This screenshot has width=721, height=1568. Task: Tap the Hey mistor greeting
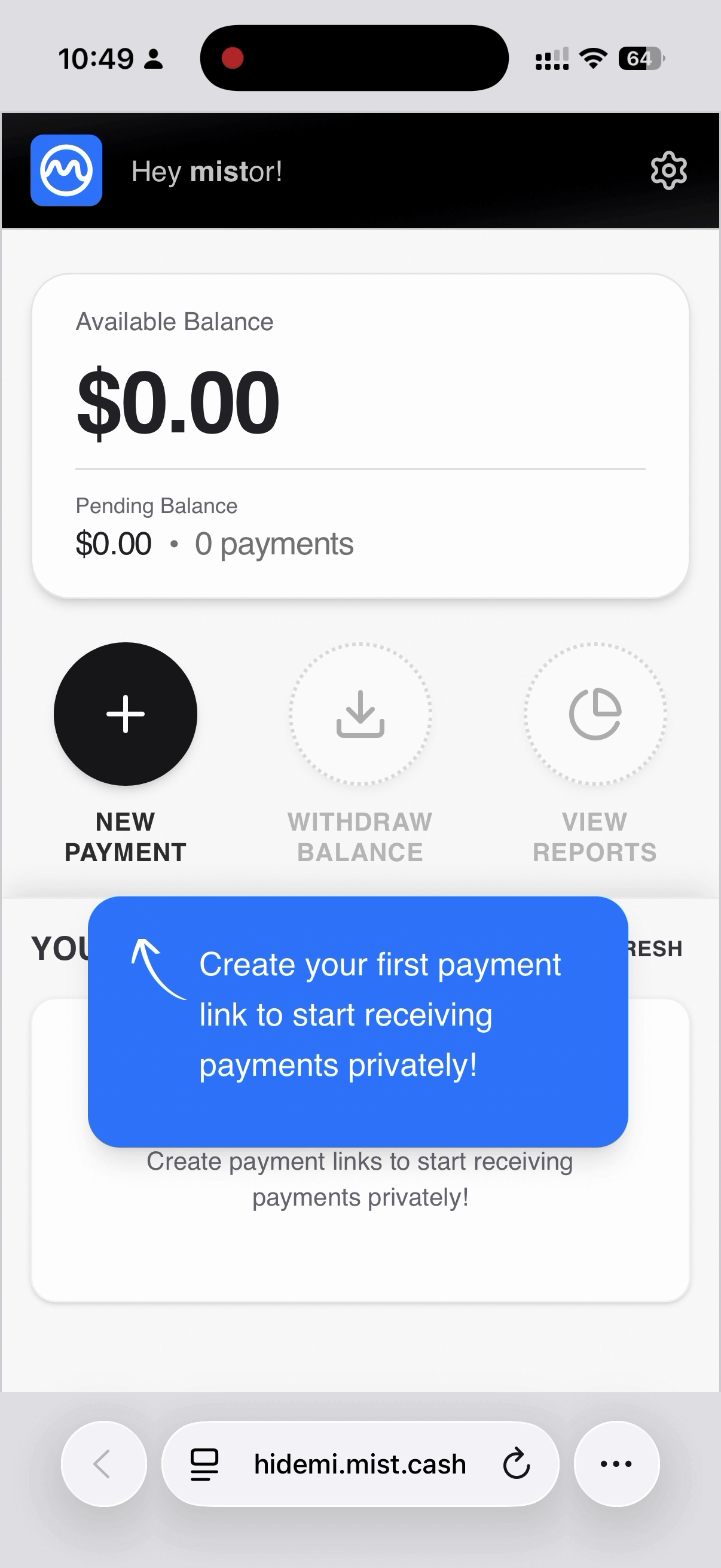pyautogui.click(x=207, y=171)
